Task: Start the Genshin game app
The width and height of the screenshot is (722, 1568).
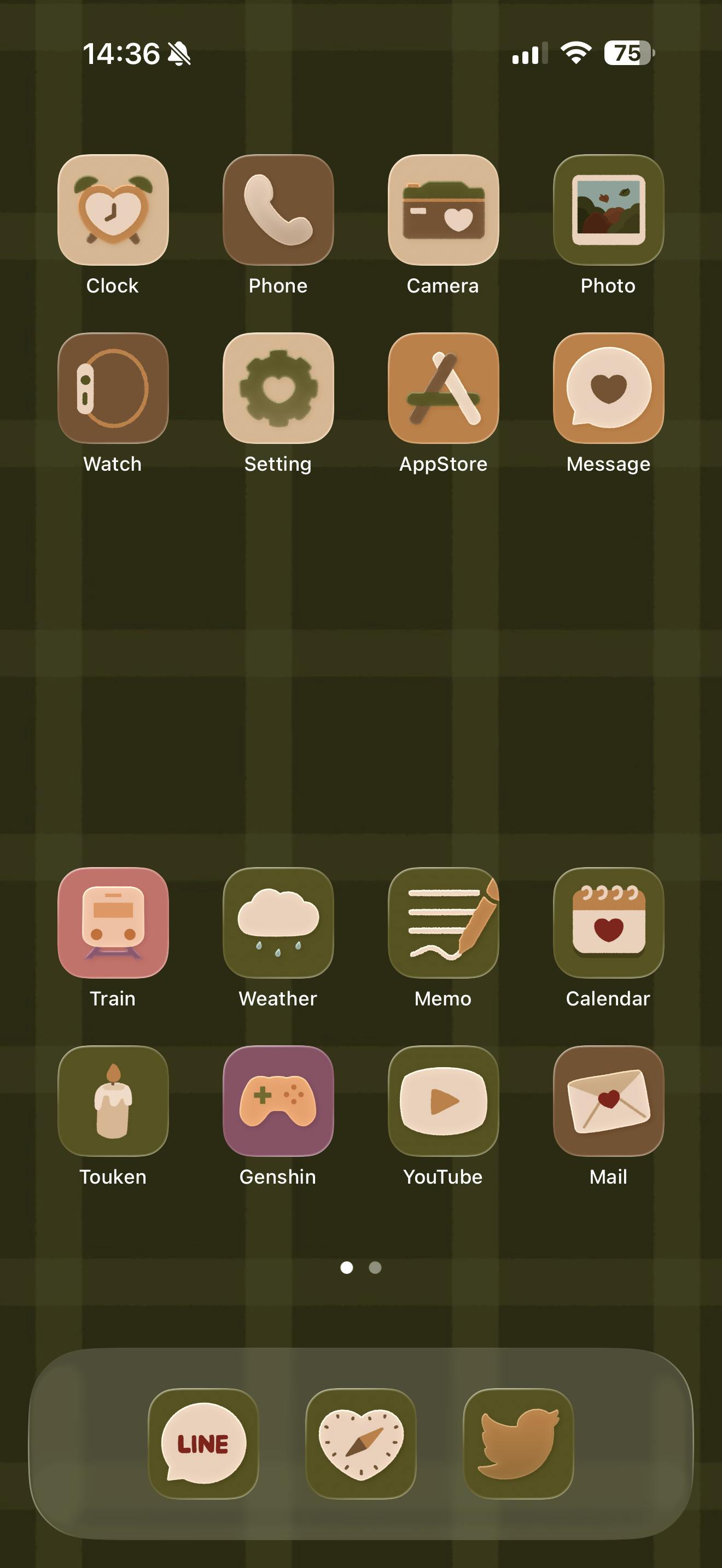Action: tap(278, 1101)
